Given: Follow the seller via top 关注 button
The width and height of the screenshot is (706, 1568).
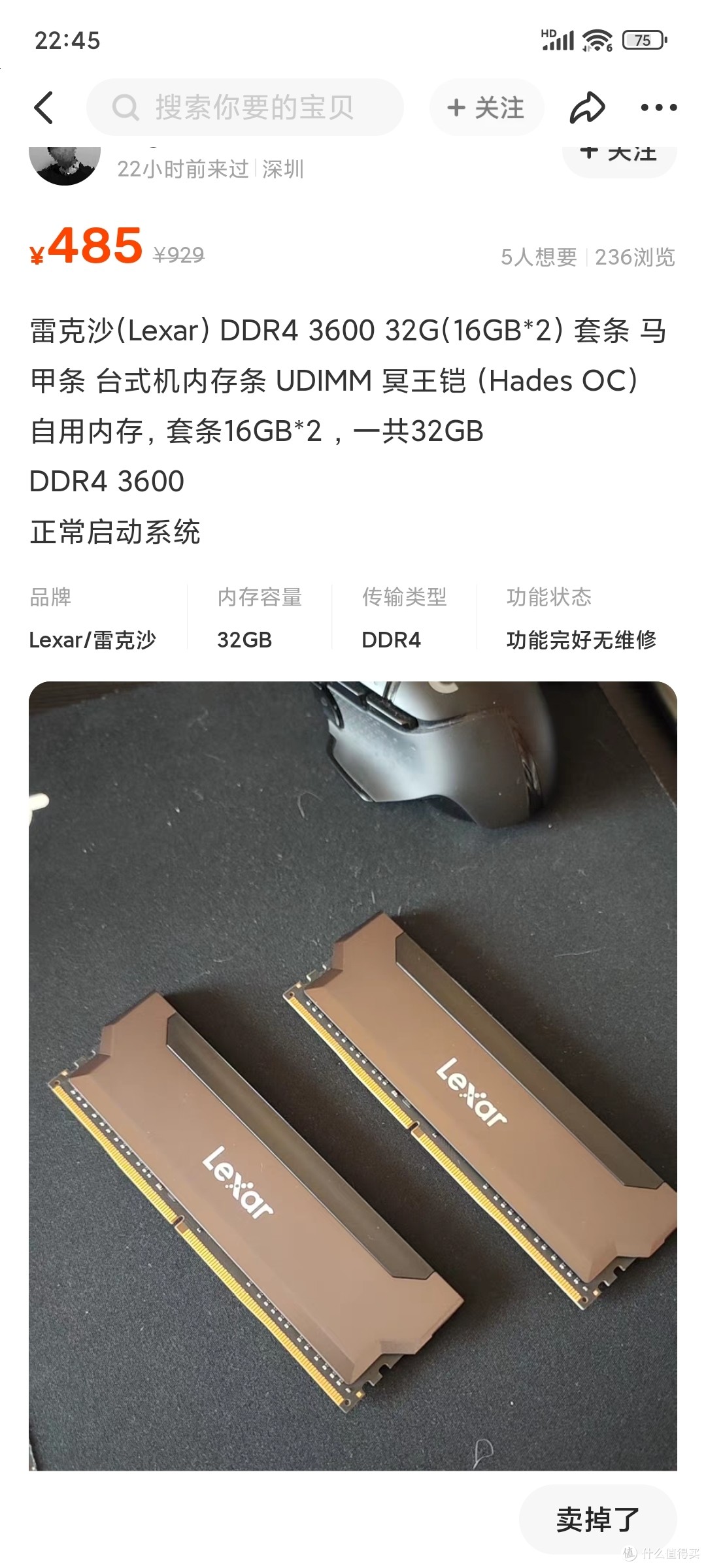Looking at the screenshot, I should (486, 108).
